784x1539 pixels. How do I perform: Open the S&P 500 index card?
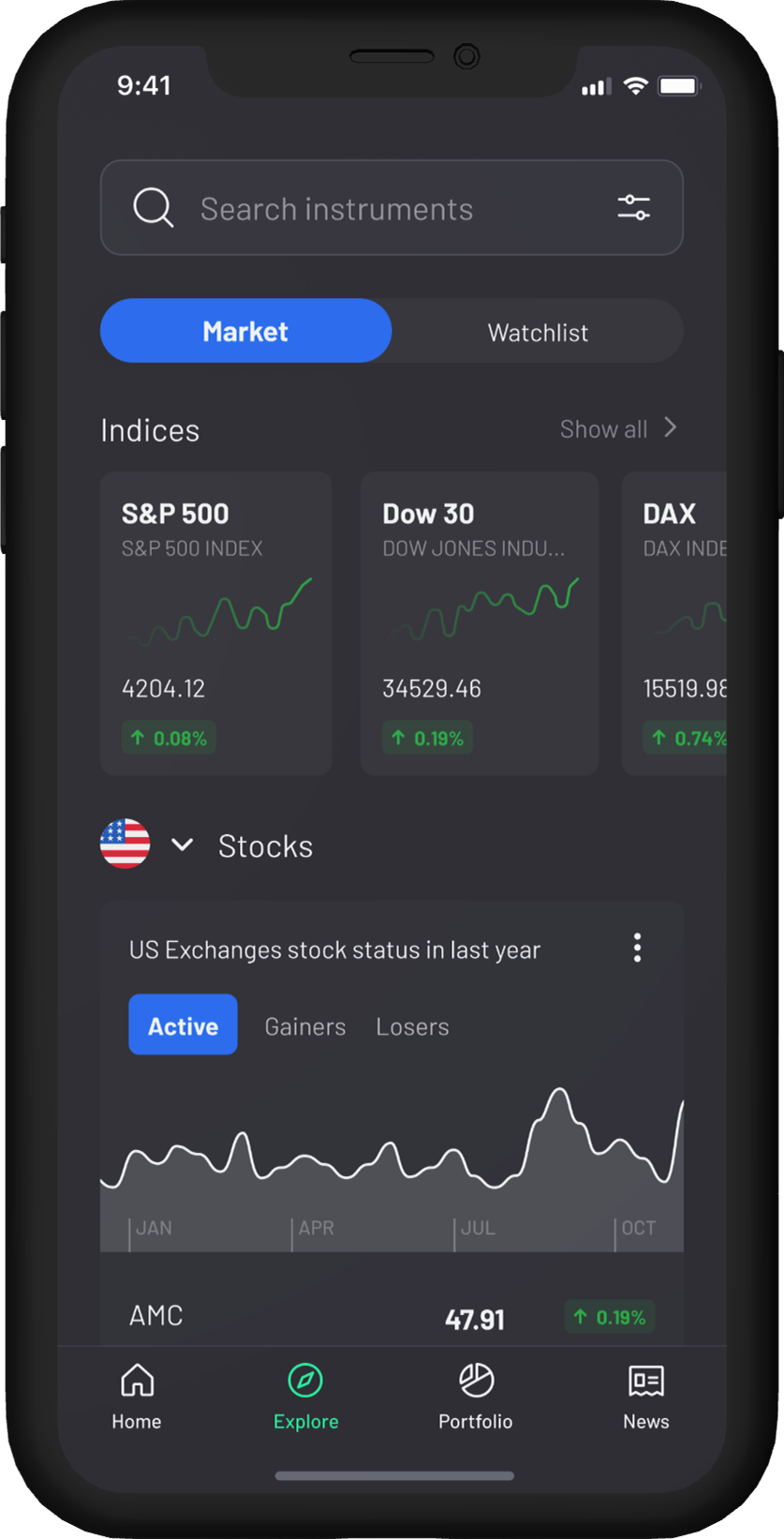(x=215, y=621)
